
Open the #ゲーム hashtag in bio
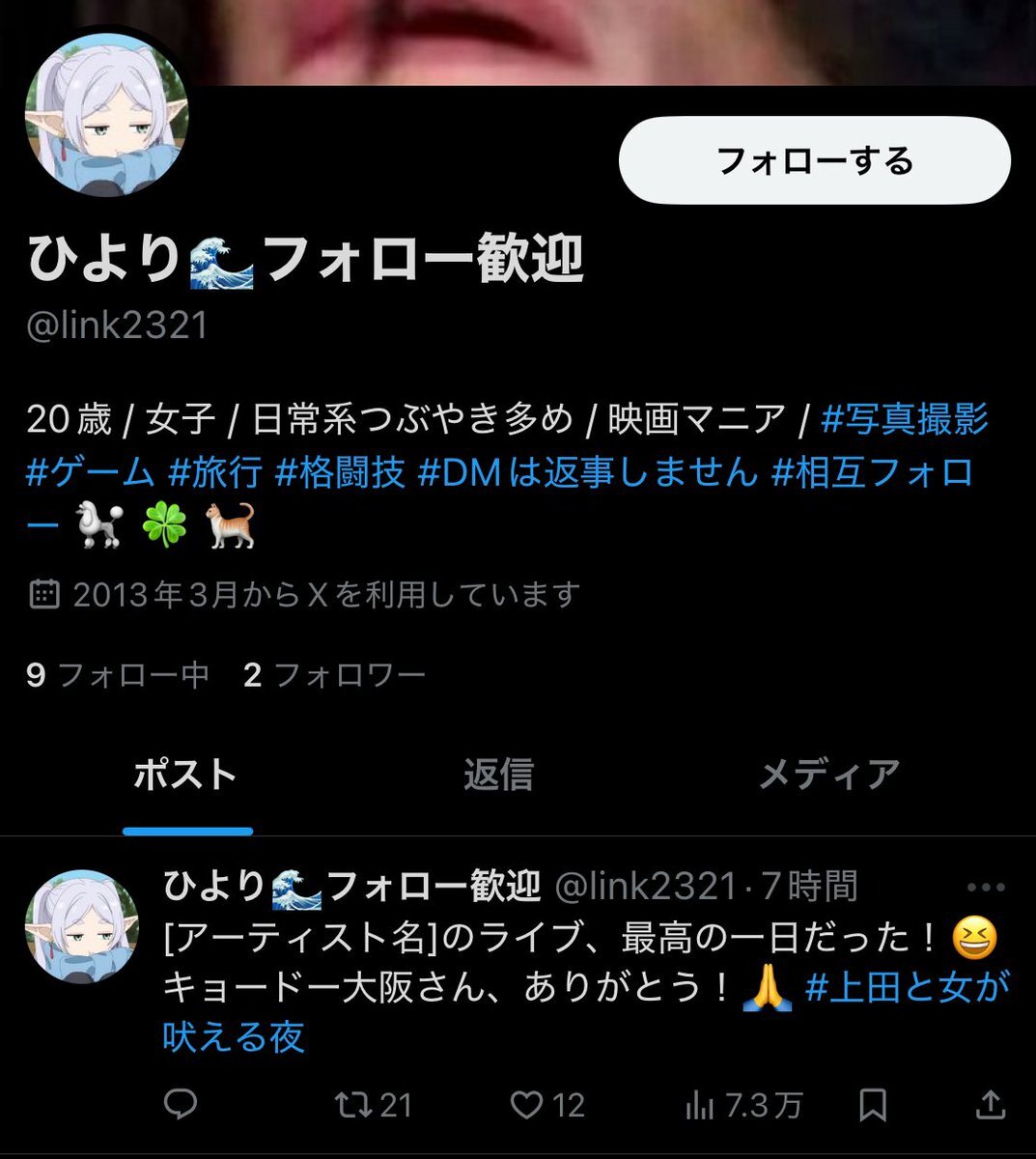(90, 473)
